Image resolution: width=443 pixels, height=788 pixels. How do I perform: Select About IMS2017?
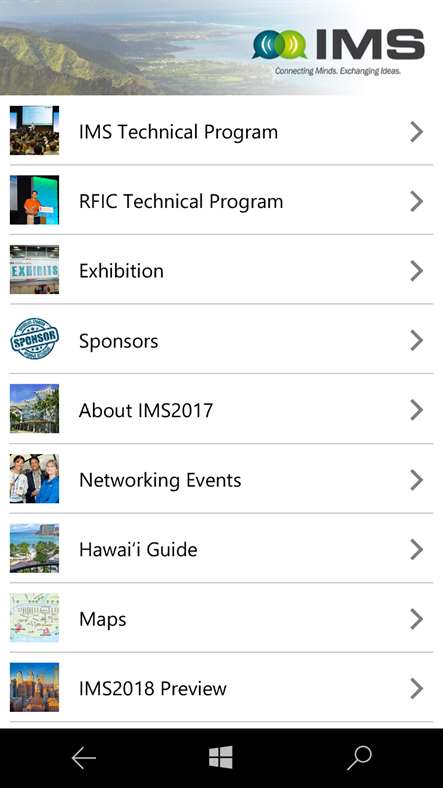(x=221, y=409)
